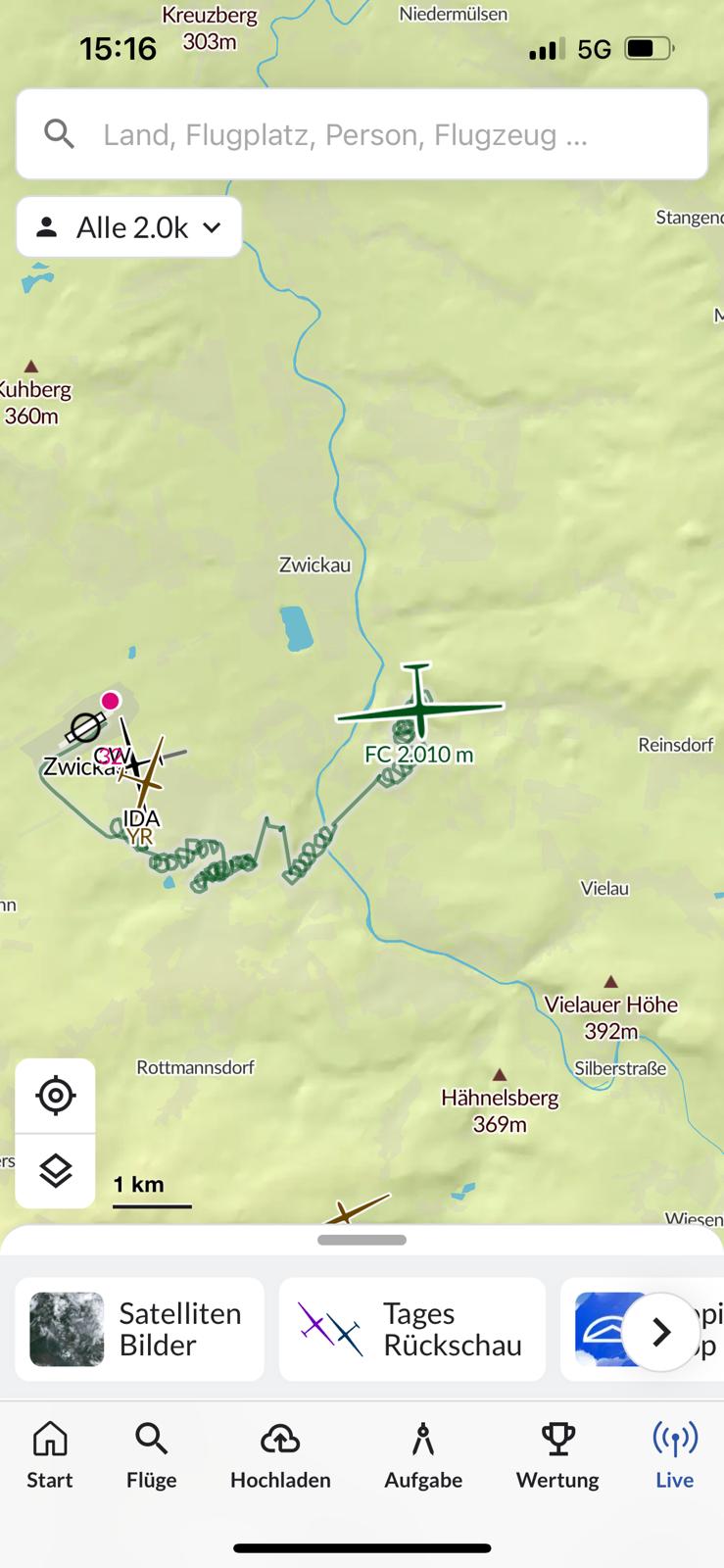
Task: Open Tages Rückschau card
Action: [x=412, y=1329]
